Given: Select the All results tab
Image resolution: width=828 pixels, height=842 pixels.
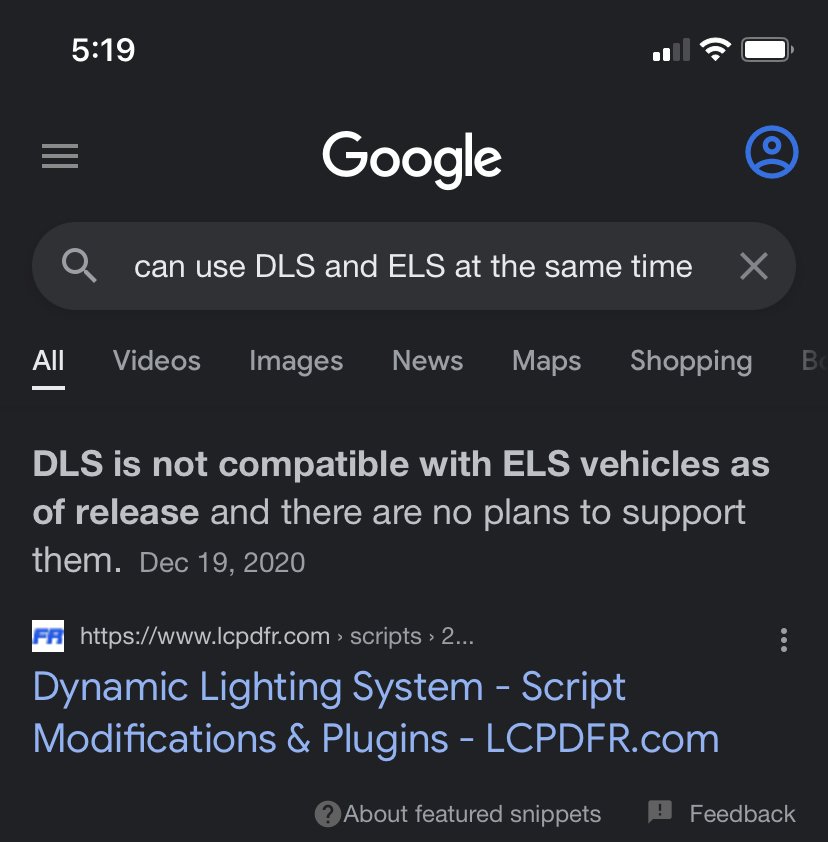Looking at the screenshot, I should (48, 361).
